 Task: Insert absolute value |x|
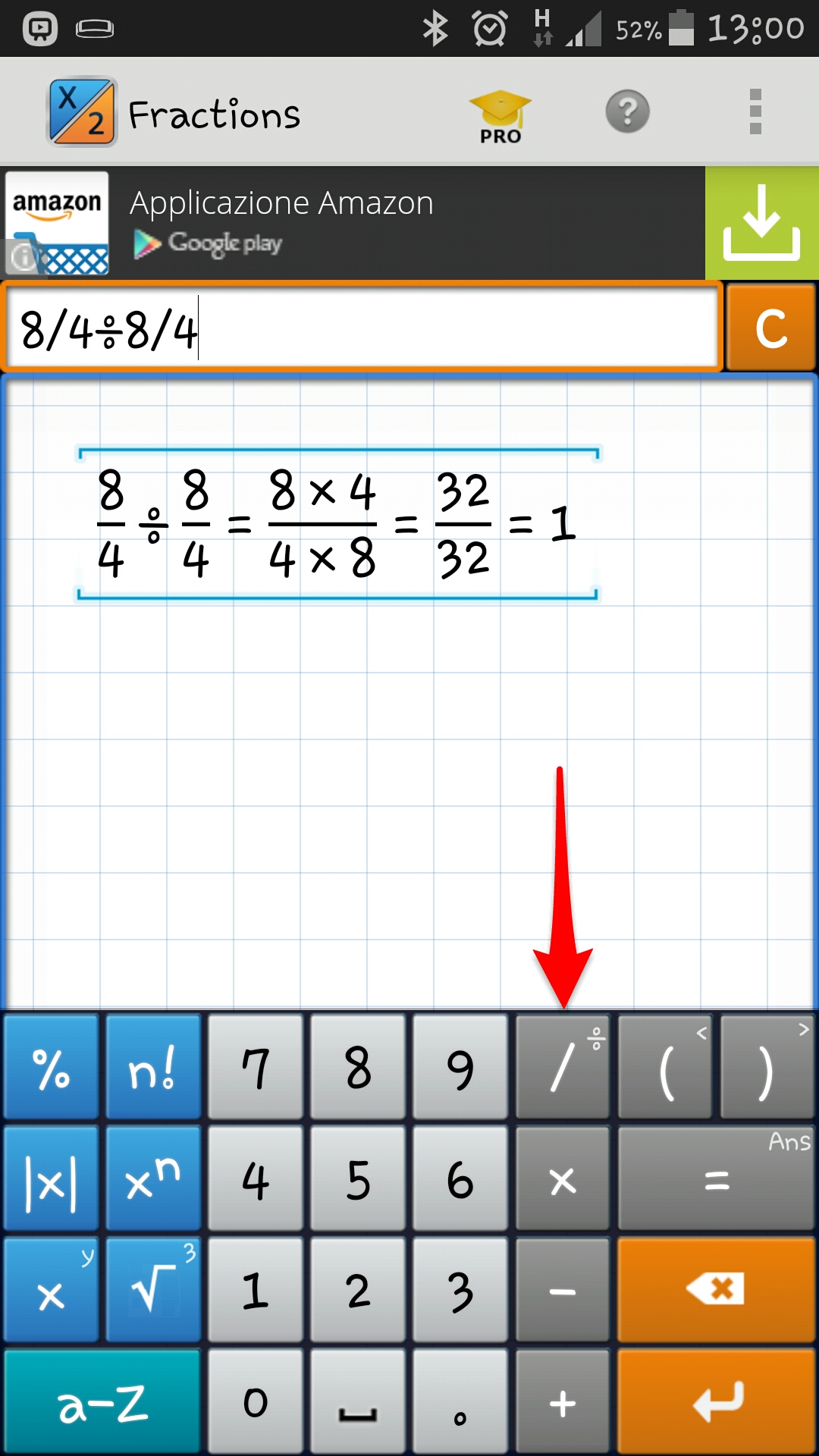point(51,1178)
